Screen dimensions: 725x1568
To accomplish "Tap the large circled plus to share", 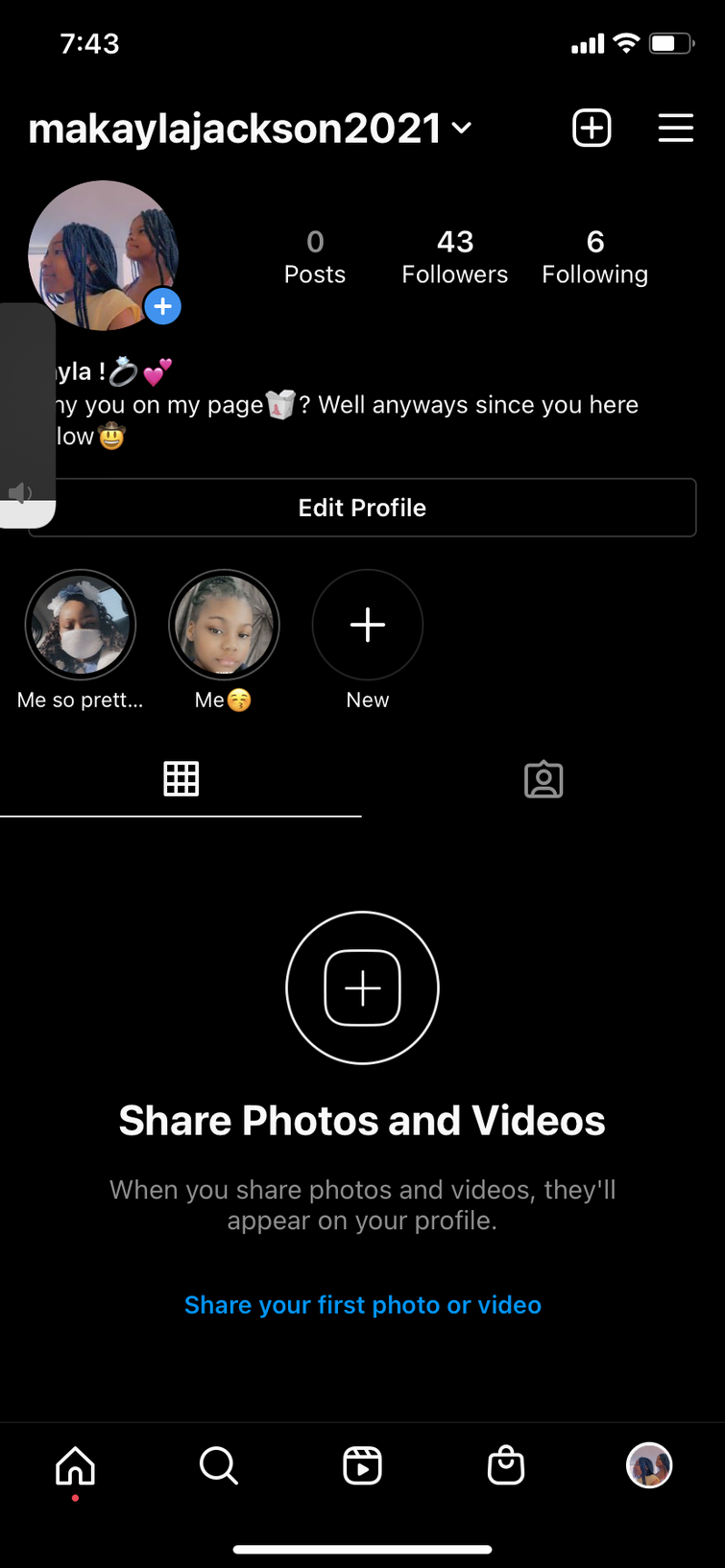I will pyautogui.click(x=362, y=987).
